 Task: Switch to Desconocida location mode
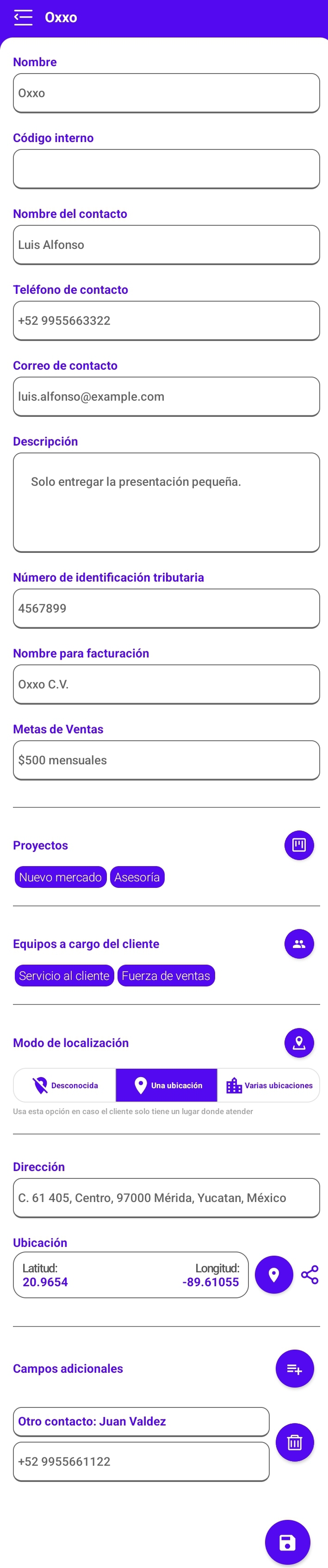(x=65, y=1085)
